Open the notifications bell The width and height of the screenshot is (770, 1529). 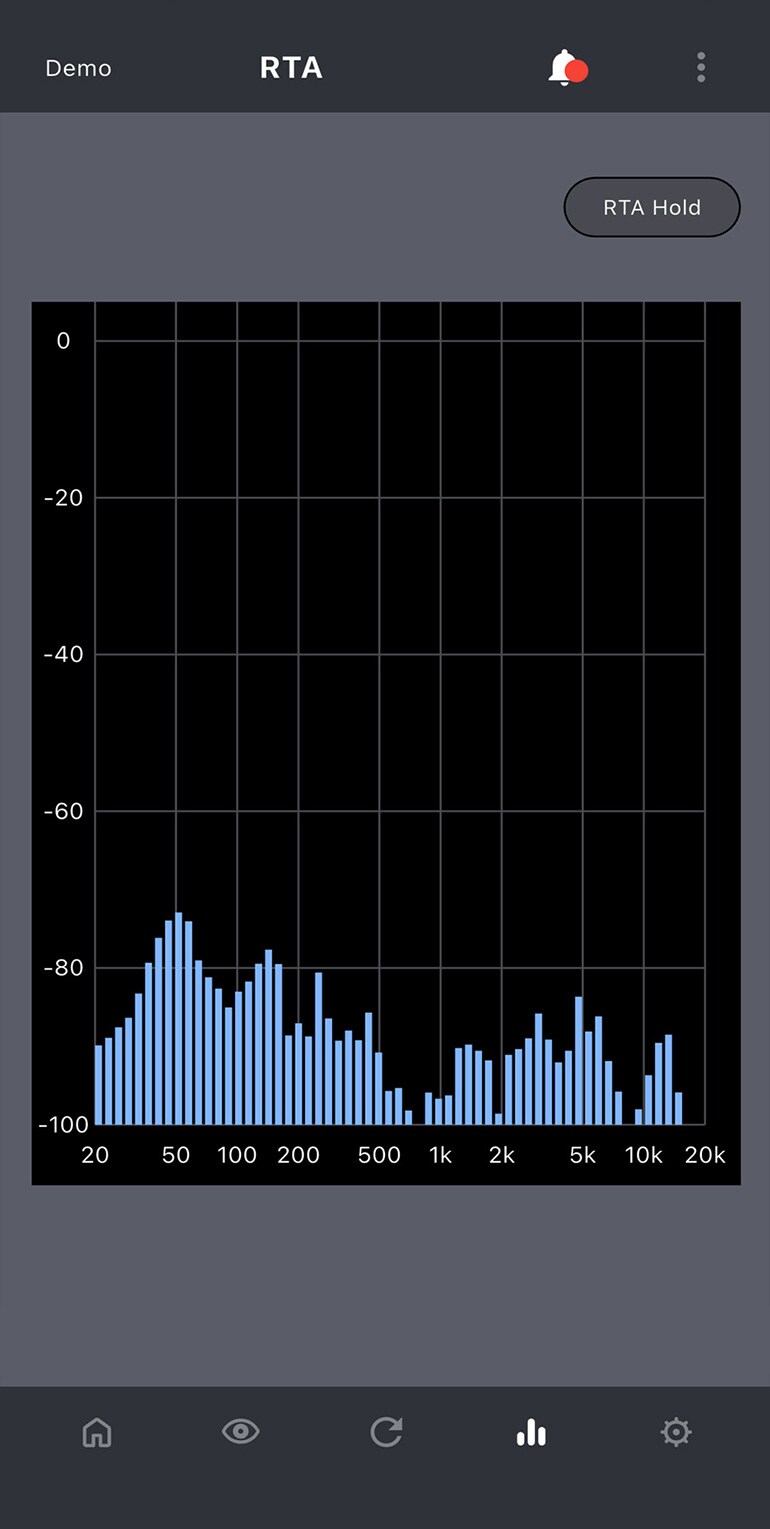coord(567,68)
